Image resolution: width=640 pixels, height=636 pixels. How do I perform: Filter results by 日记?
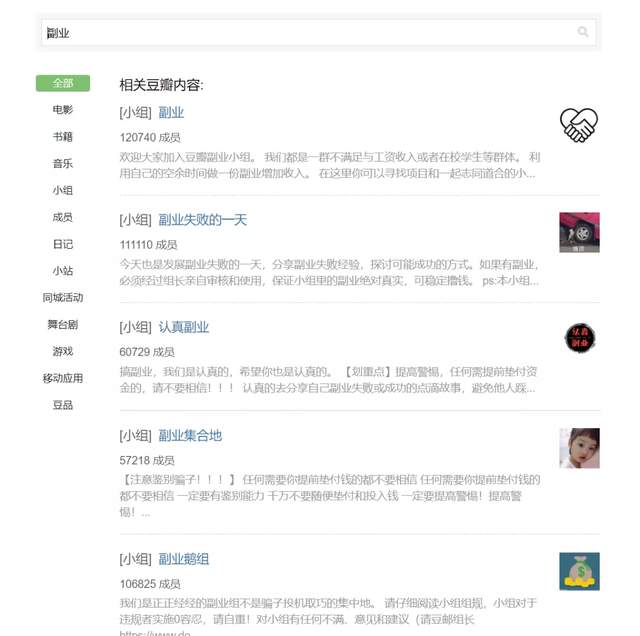(63, 244)
